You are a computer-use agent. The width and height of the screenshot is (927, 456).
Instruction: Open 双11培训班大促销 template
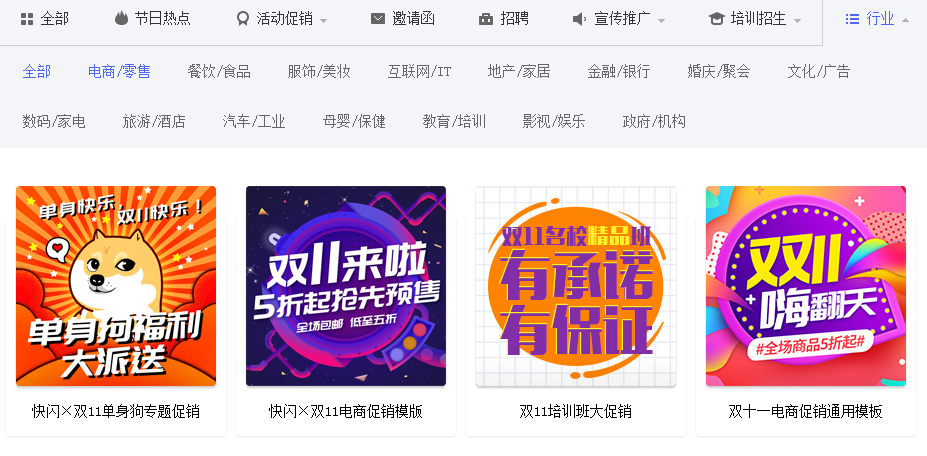(x=576, y=287)
